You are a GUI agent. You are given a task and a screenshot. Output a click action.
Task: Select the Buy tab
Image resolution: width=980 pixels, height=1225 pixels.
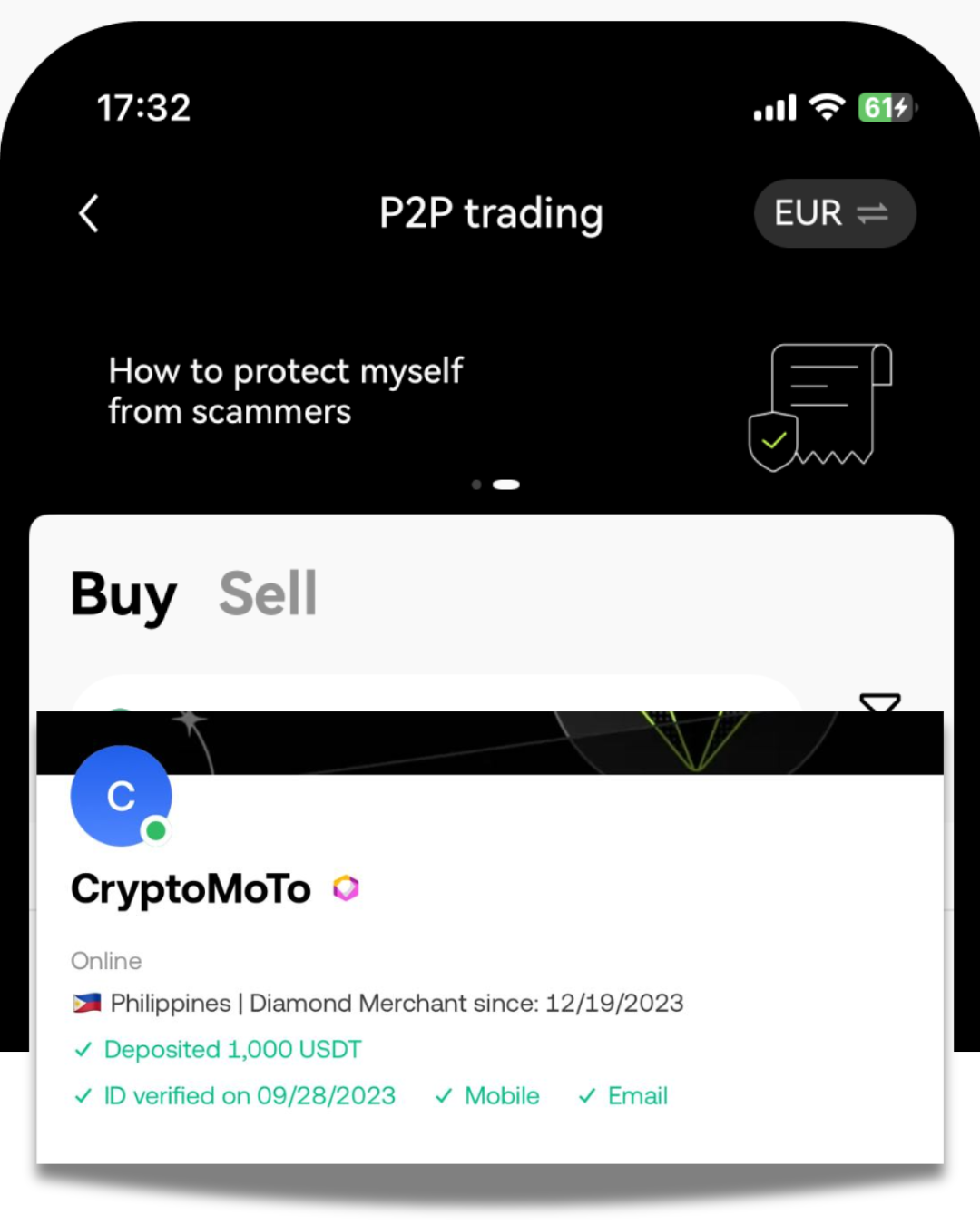point(123,594)
